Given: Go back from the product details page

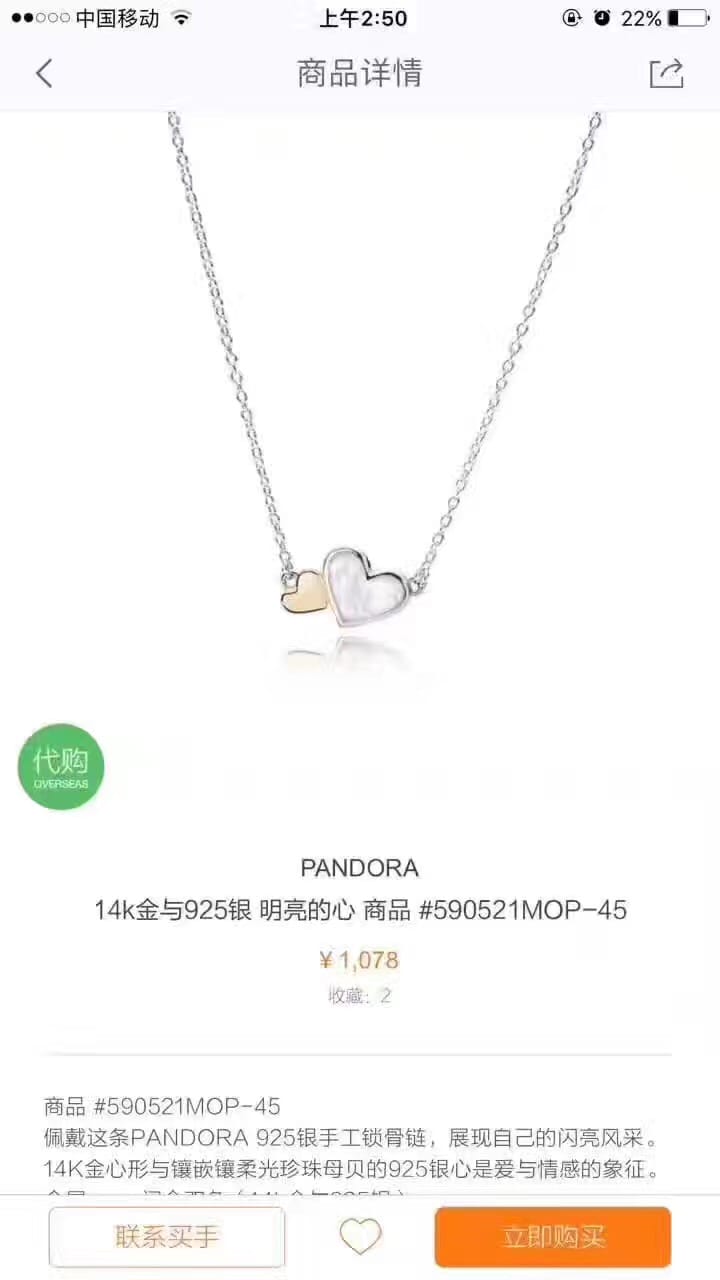Looking at the screenshot, I should tap(44, 73).
